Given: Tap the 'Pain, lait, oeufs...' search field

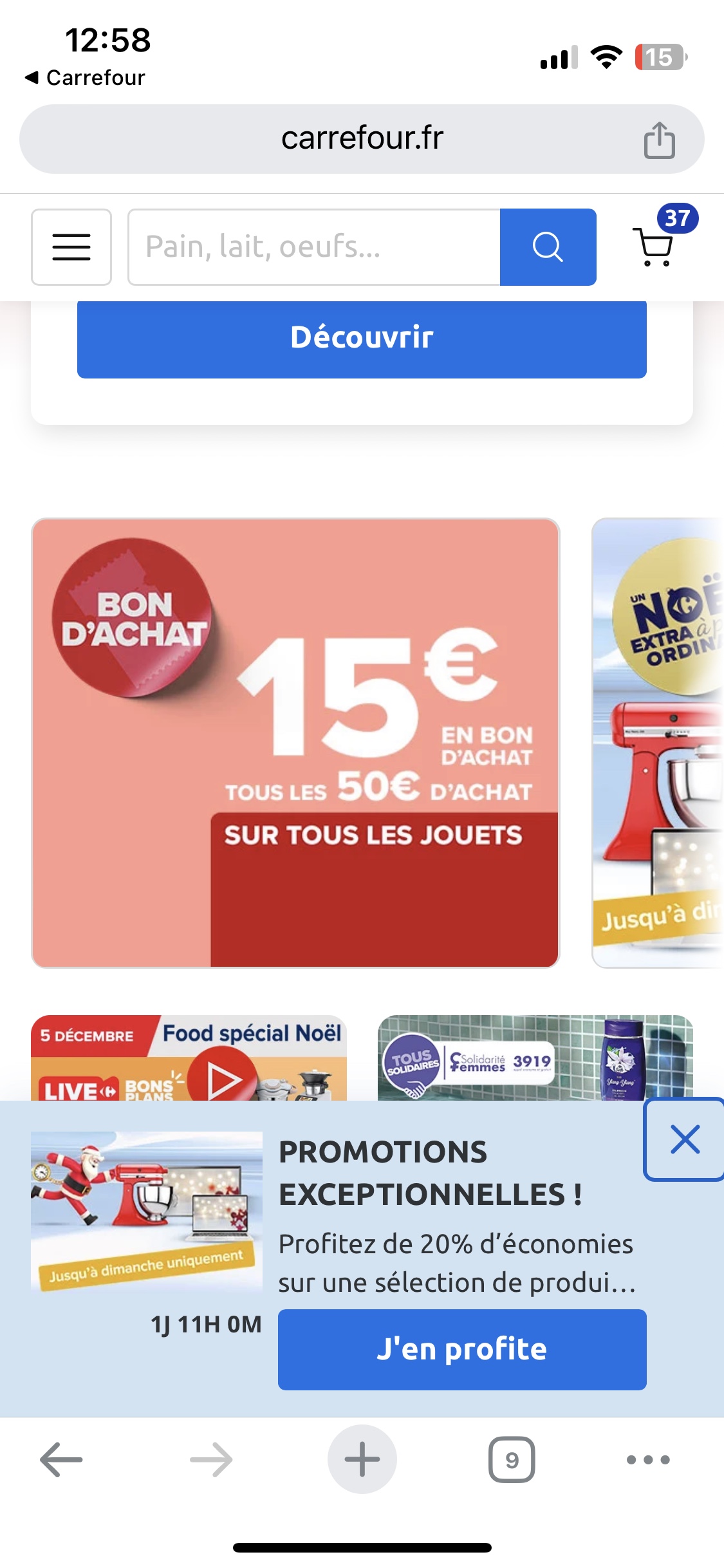Looking at the screenshot, I should click(314, 247).
